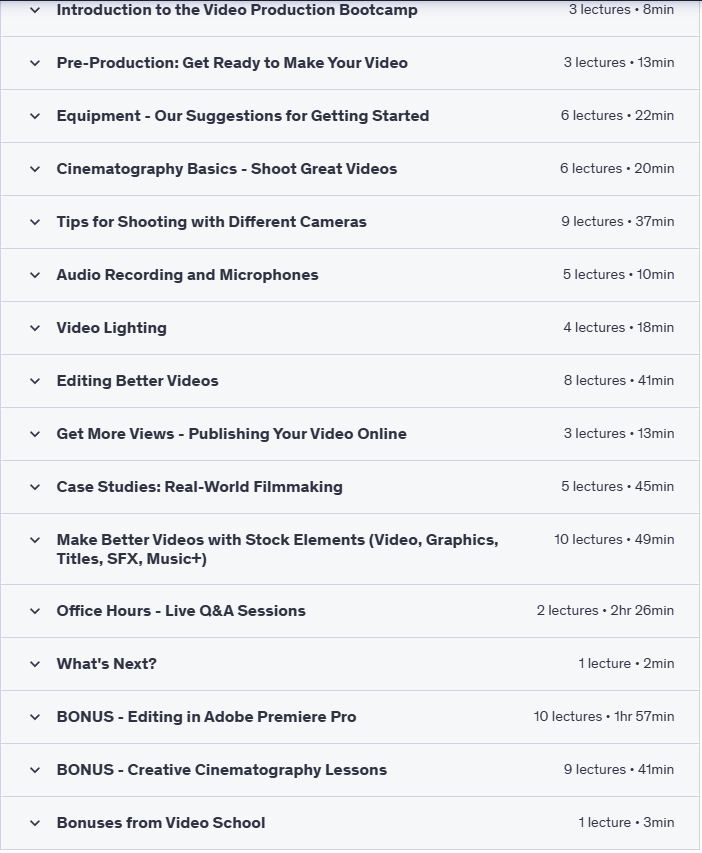702x853 pixels.
Task: Expand Make Better Videos with Stock Elements
Action: coord(277,548)
